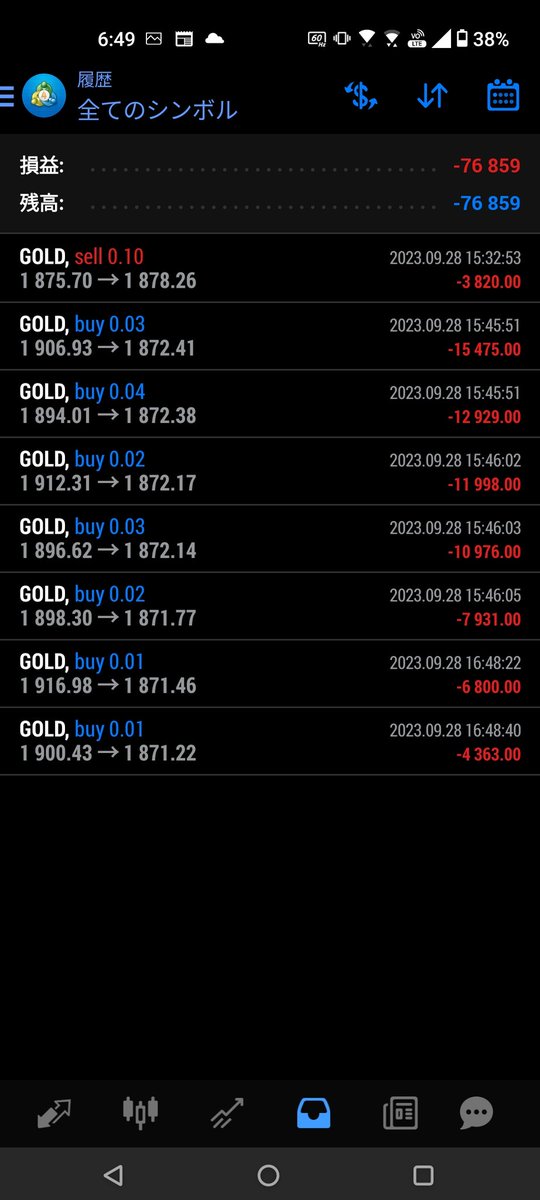Open the GOLD buy 0.02 trade at 1 912.31
The image size is (540, 1200).
[x=270, y=472]
